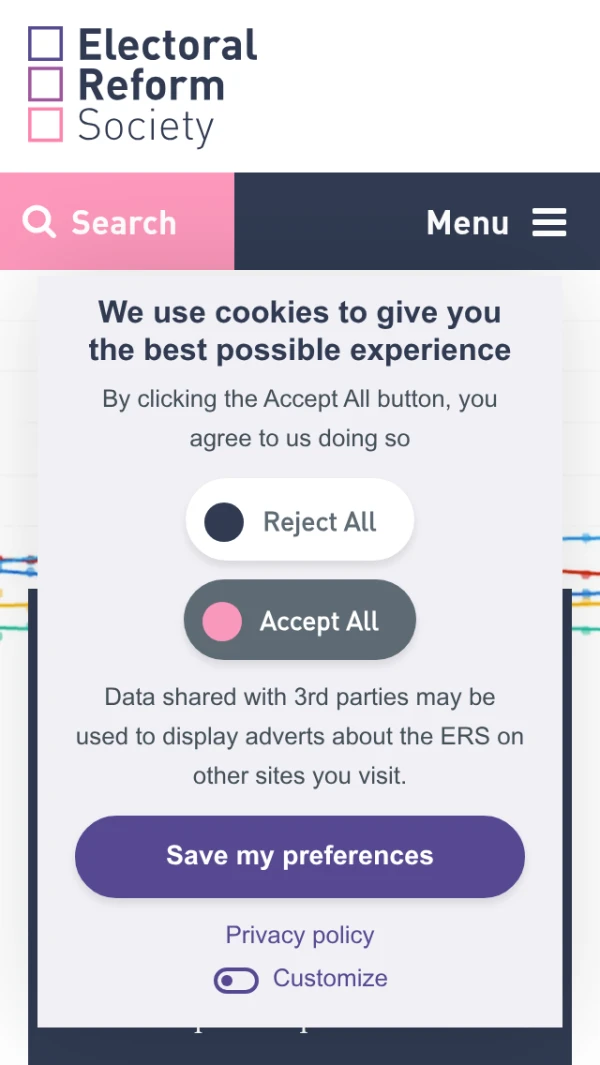The height and width of the screenshot is (1065, 600).
Task: Save my cookie preferences
Action: tap(299, 856)
